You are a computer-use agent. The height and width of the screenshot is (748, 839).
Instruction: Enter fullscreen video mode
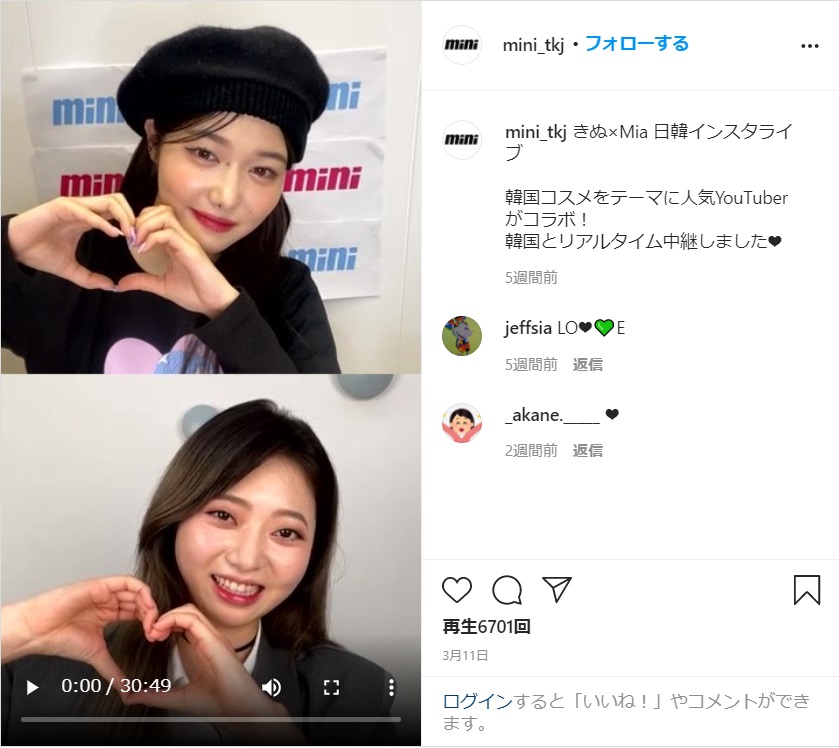point(331,687)
